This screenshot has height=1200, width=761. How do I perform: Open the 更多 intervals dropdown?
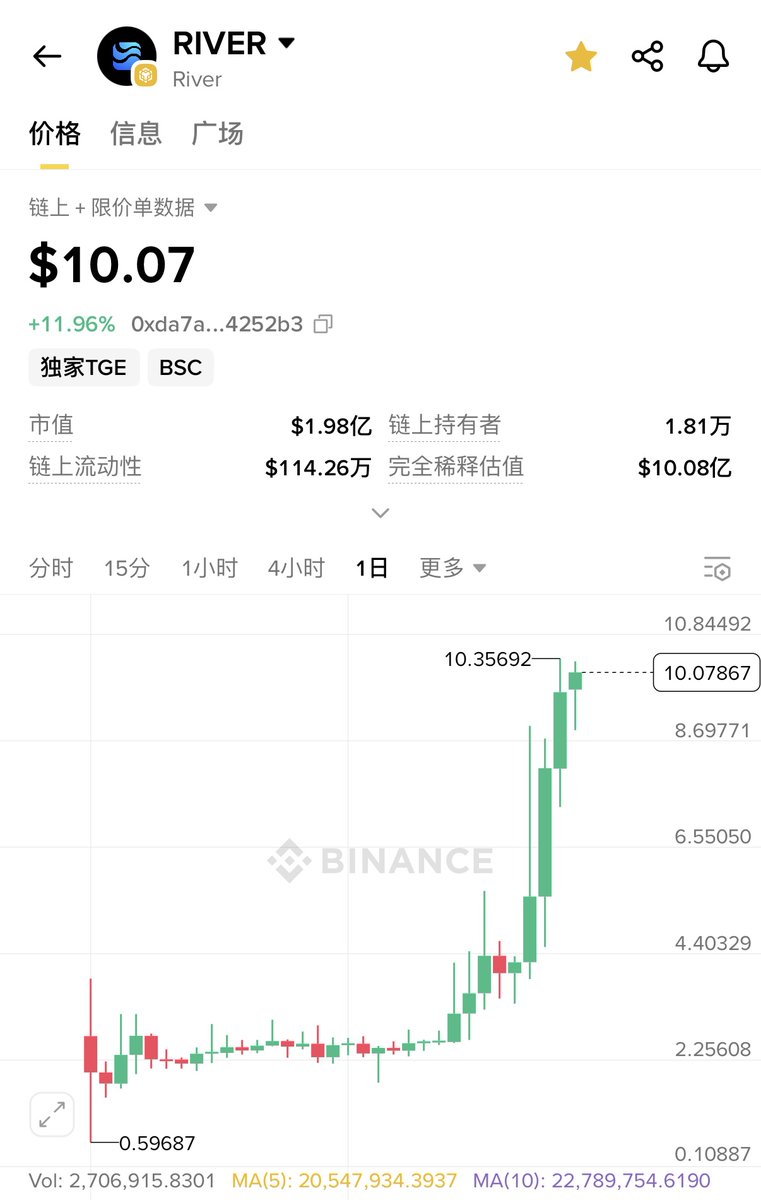[x=453, y=568]
